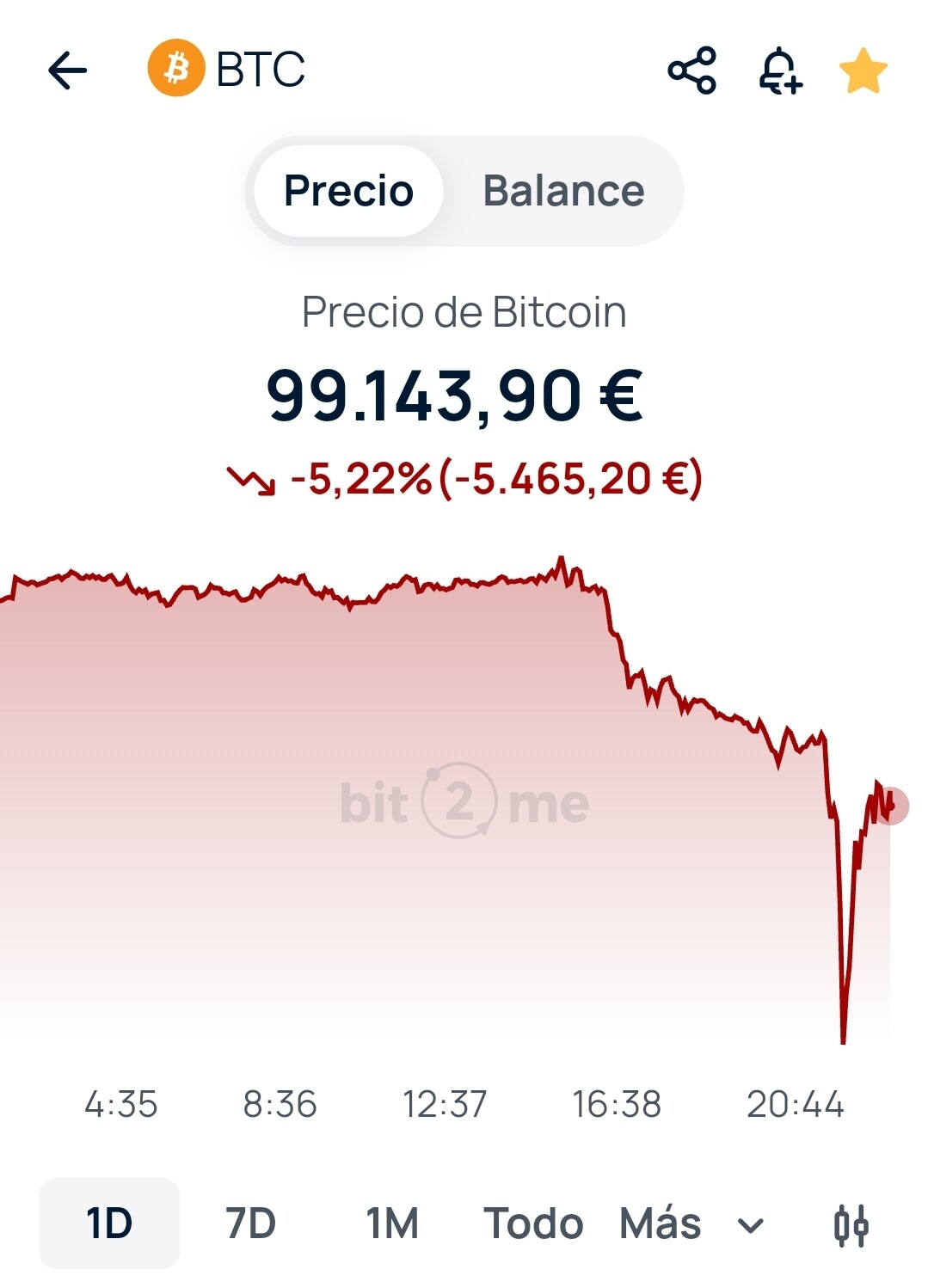Go back with the arrow icon
Image resolution: width=928 pixels, height=1288 pixels.
click(67, 71)
